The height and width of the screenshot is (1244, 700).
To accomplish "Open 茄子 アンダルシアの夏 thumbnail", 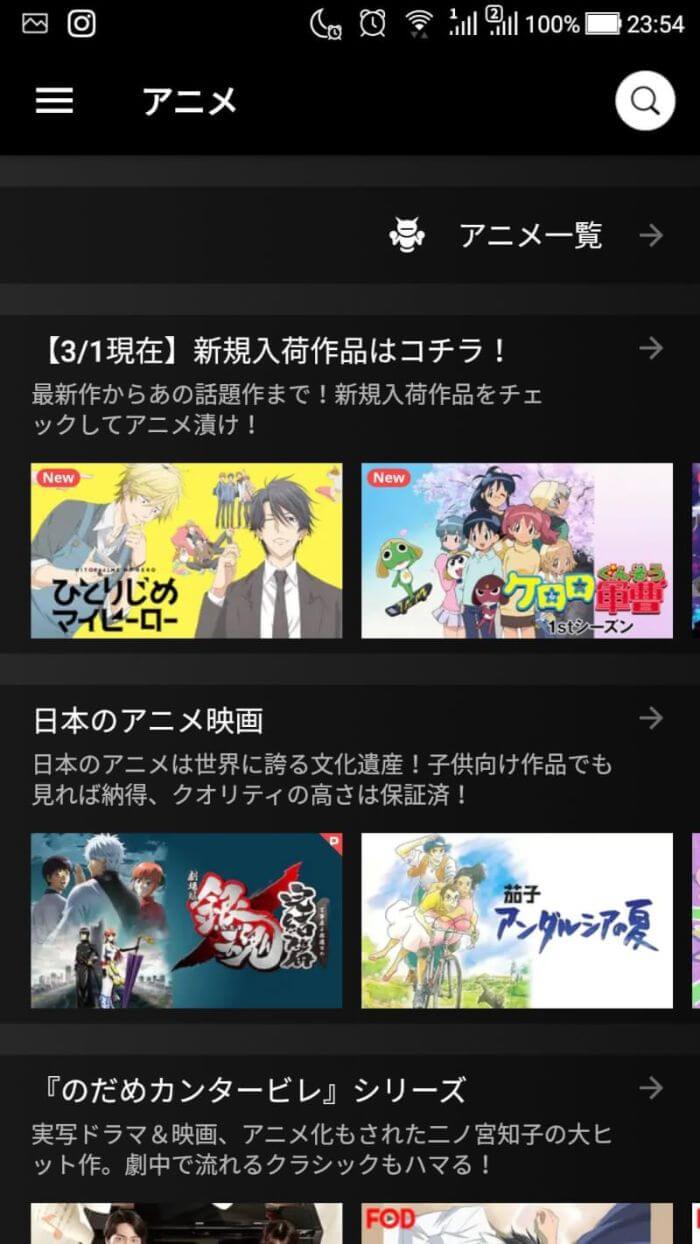I will coord(516,920).
